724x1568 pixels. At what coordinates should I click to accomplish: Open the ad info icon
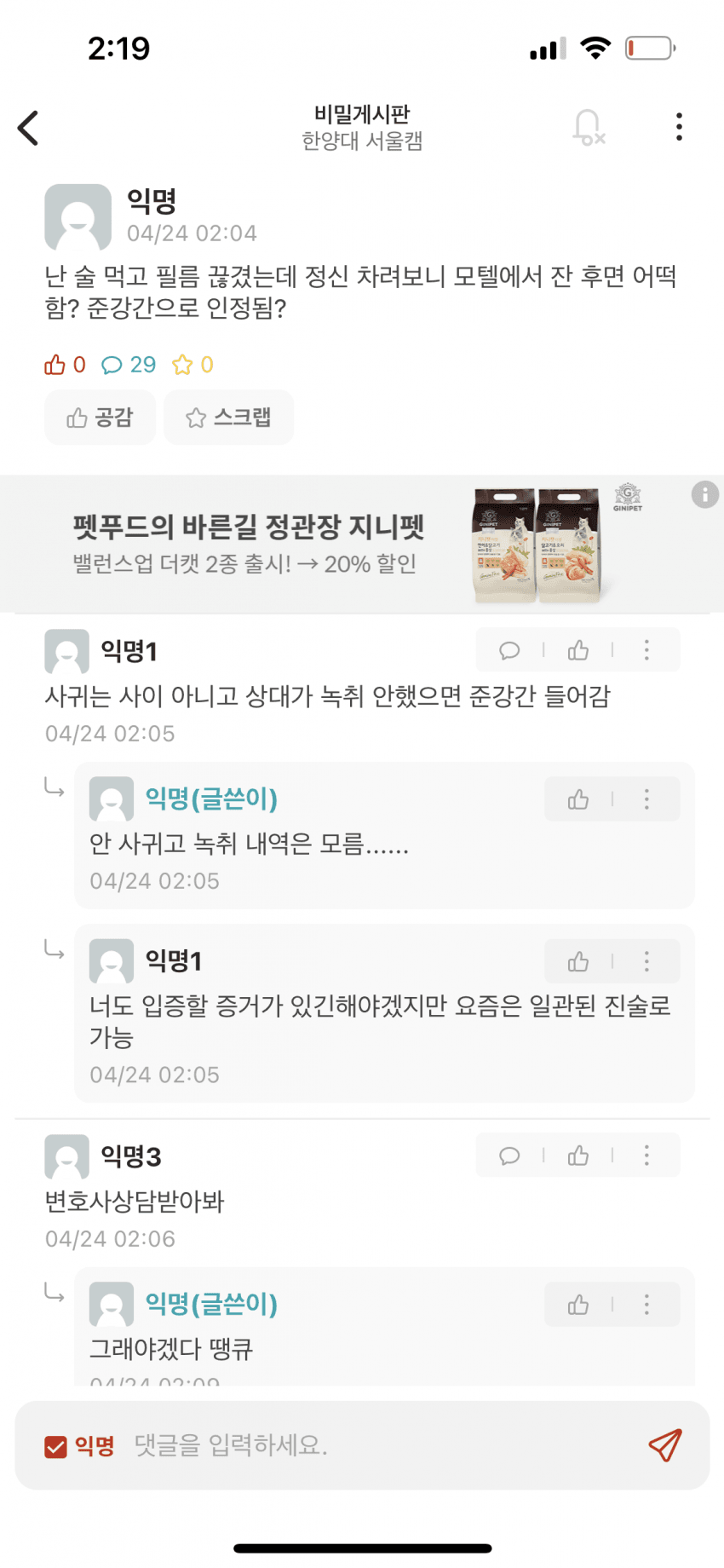pyautogui.click(x=704, y=494)
